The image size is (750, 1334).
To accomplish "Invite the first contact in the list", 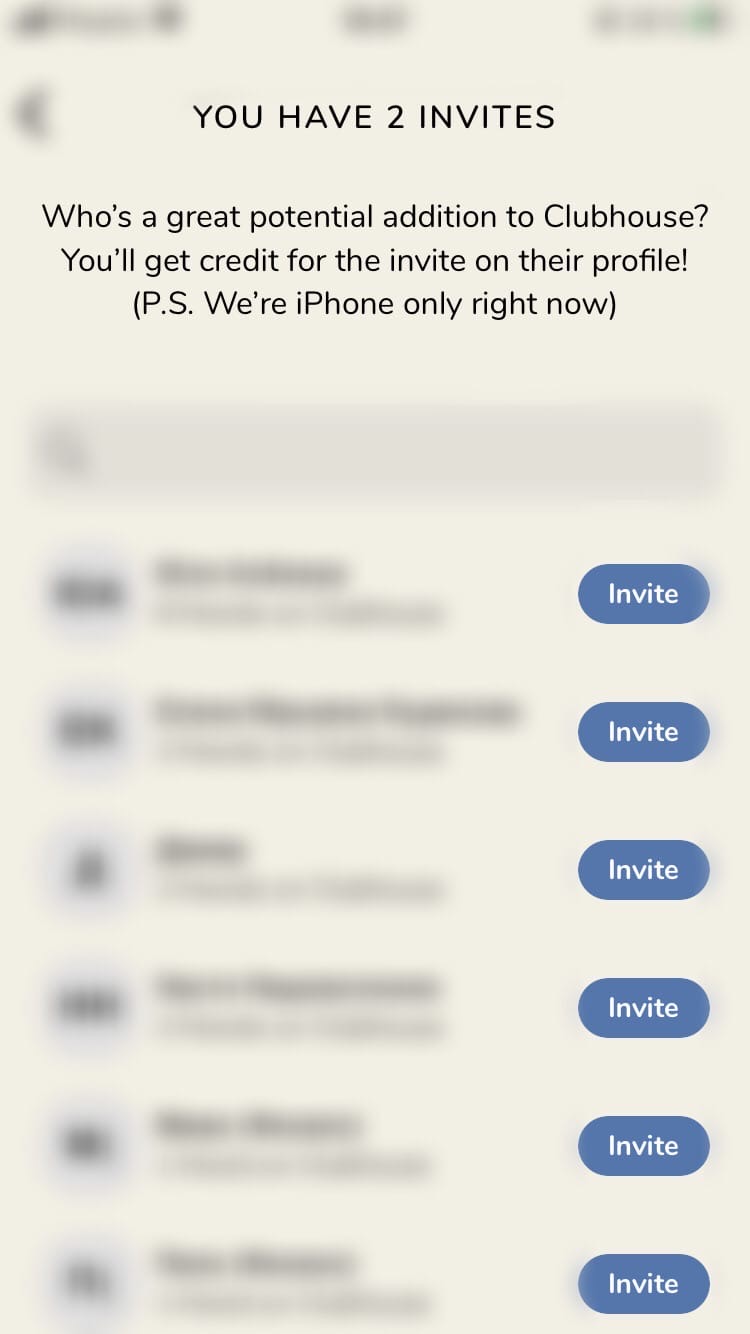I will tap(643, 594).
